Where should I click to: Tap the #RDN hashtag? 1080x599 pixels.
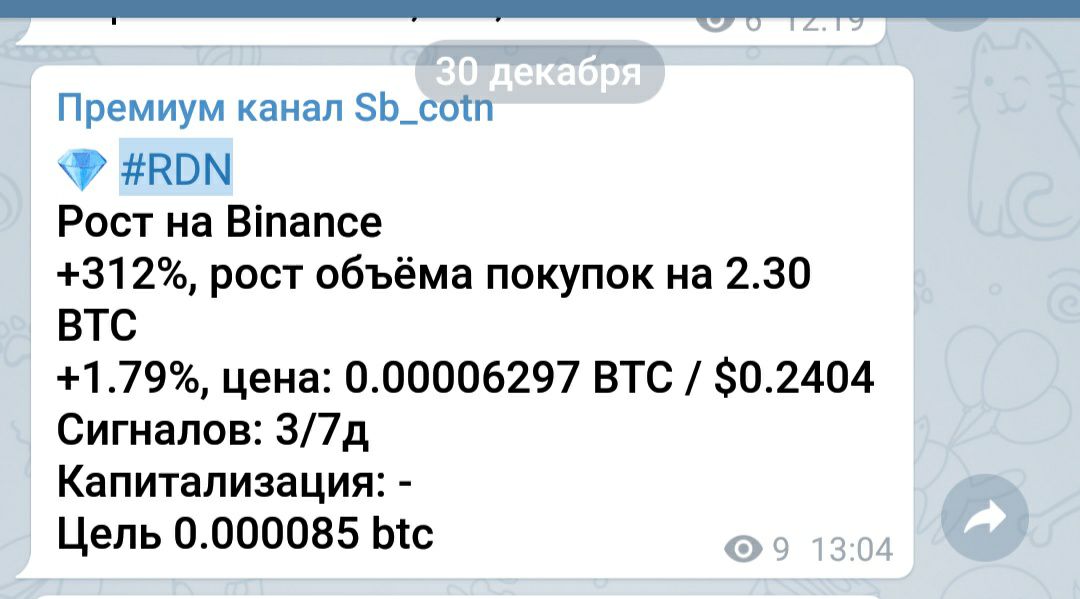click(x=176, y=170)
